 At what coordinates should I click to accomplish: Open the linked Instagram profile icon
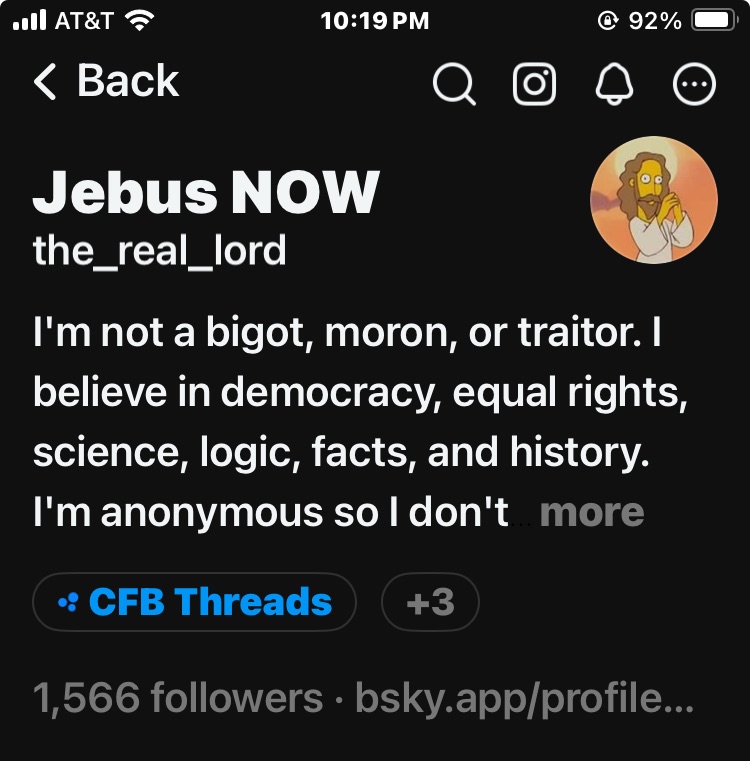[x=534, y=85]
